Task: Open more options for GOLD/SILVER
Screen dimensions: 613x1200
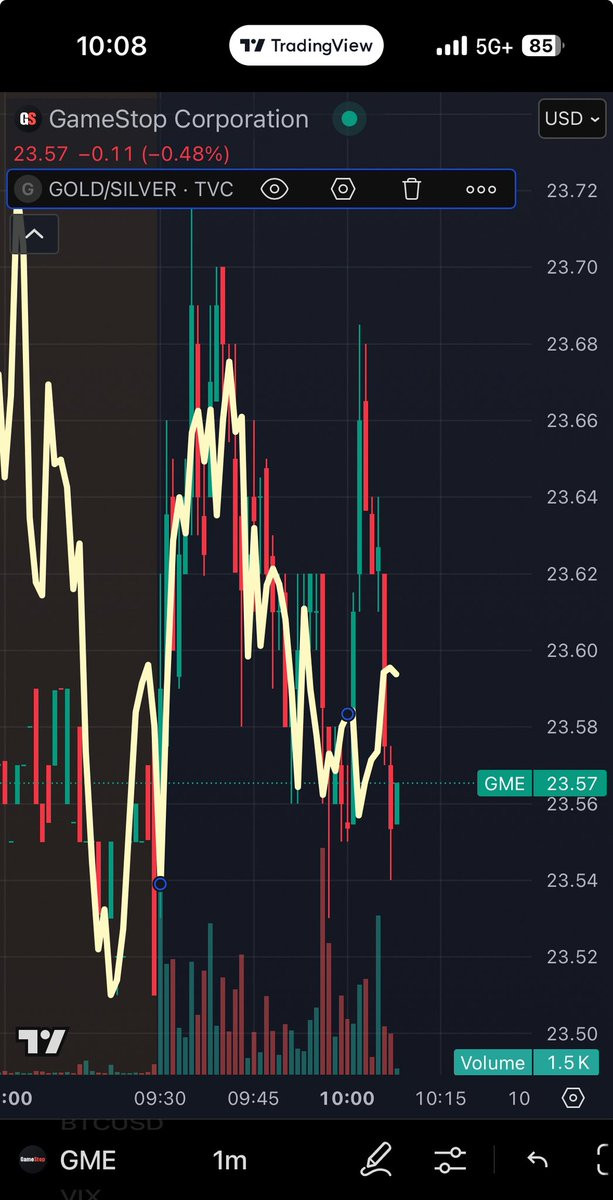Action: click(x=481, y=189)
